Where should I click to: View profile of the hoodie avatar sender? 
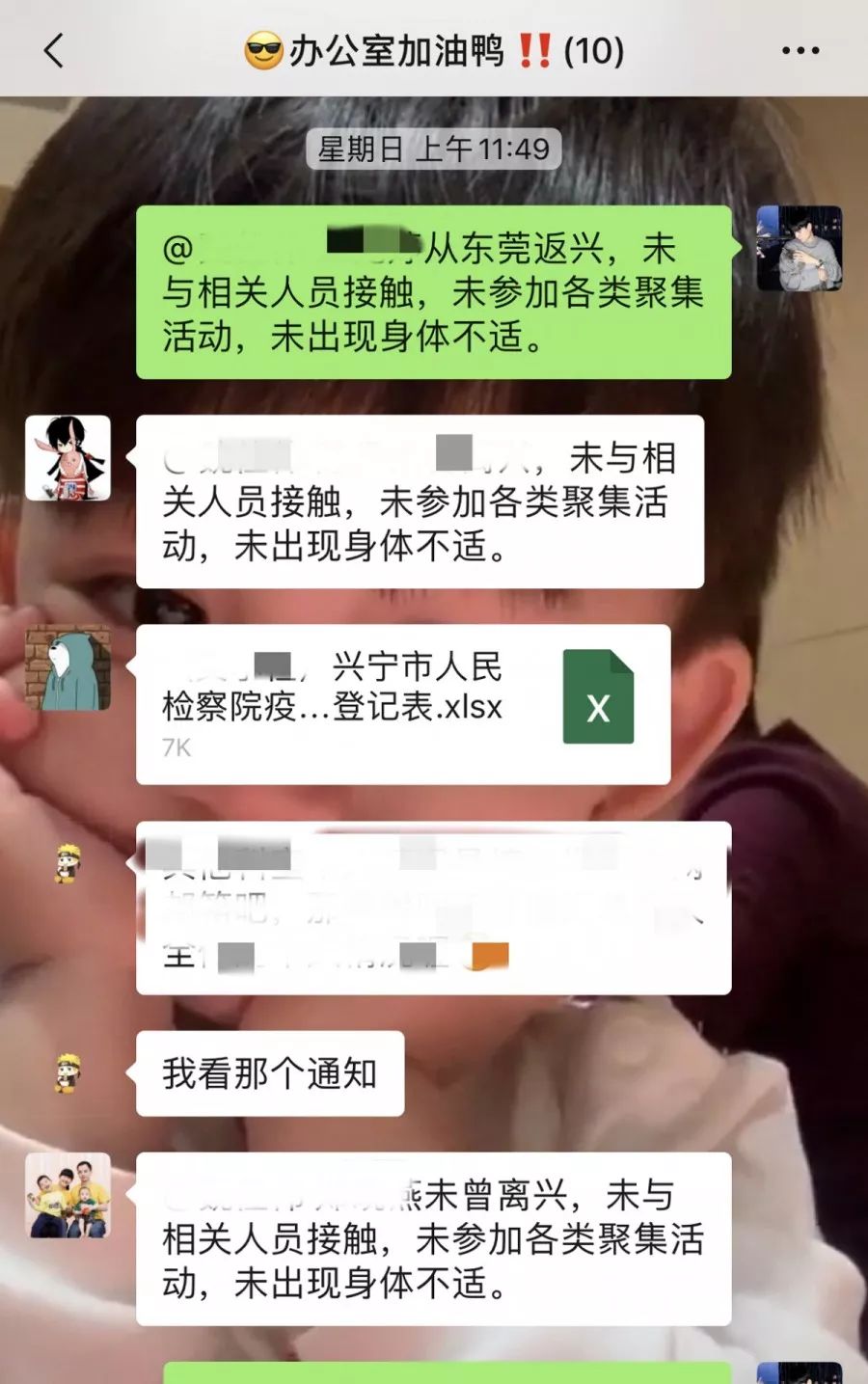pyautogui.click(x=799, y=249)
